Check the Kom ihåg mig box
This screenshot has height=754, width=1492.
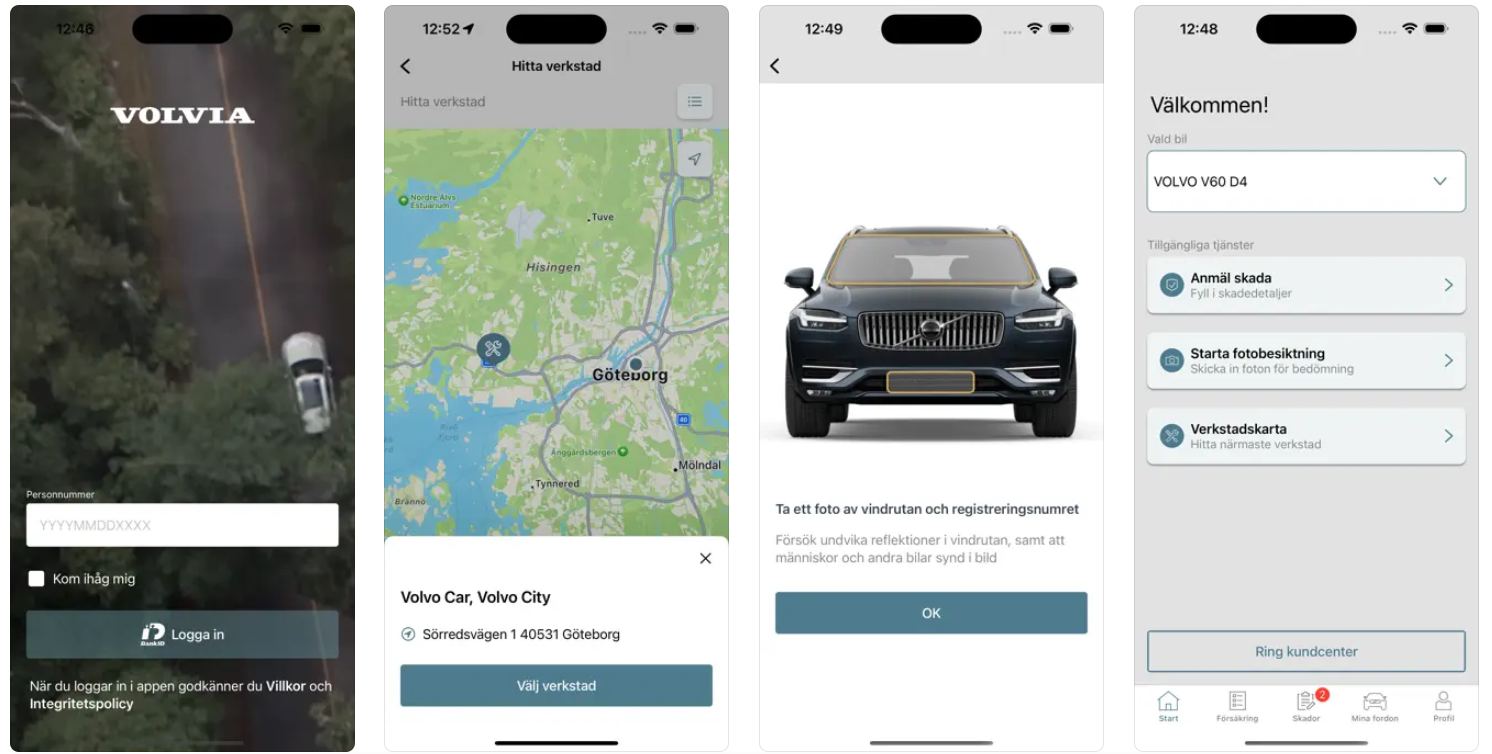37,578
